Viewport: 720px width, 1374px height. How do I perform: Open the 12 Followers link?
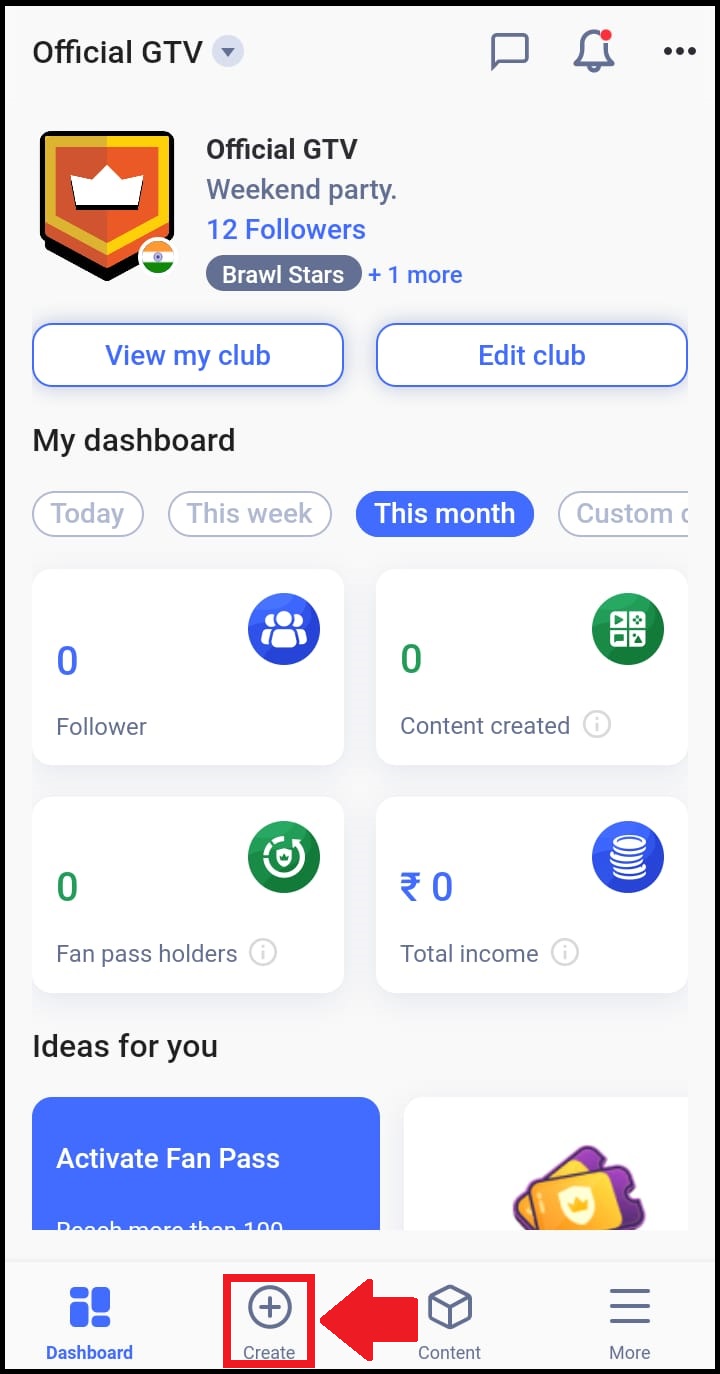(x=286, y=230)
